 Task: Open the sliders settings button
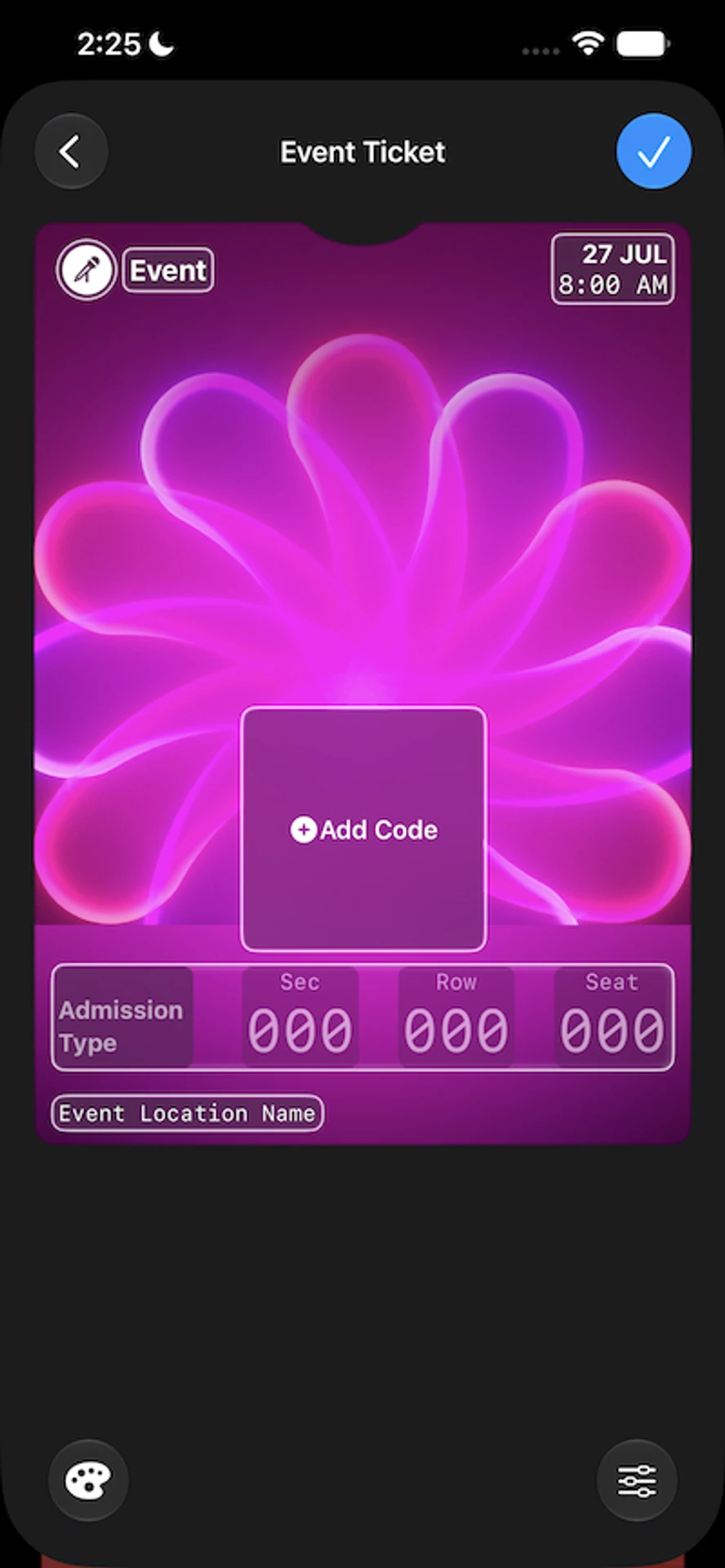pos(637,1480)
